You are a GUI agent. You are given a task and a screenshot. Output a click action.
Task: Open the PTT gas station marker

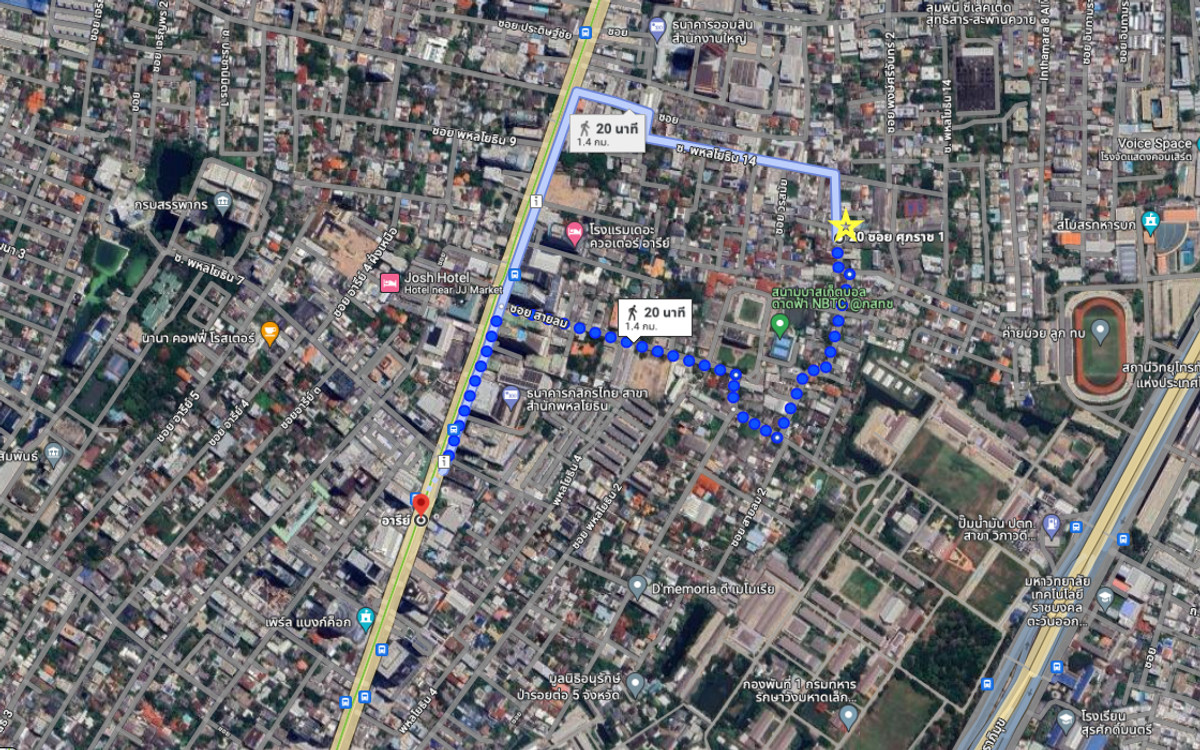tap(1050, 524)
